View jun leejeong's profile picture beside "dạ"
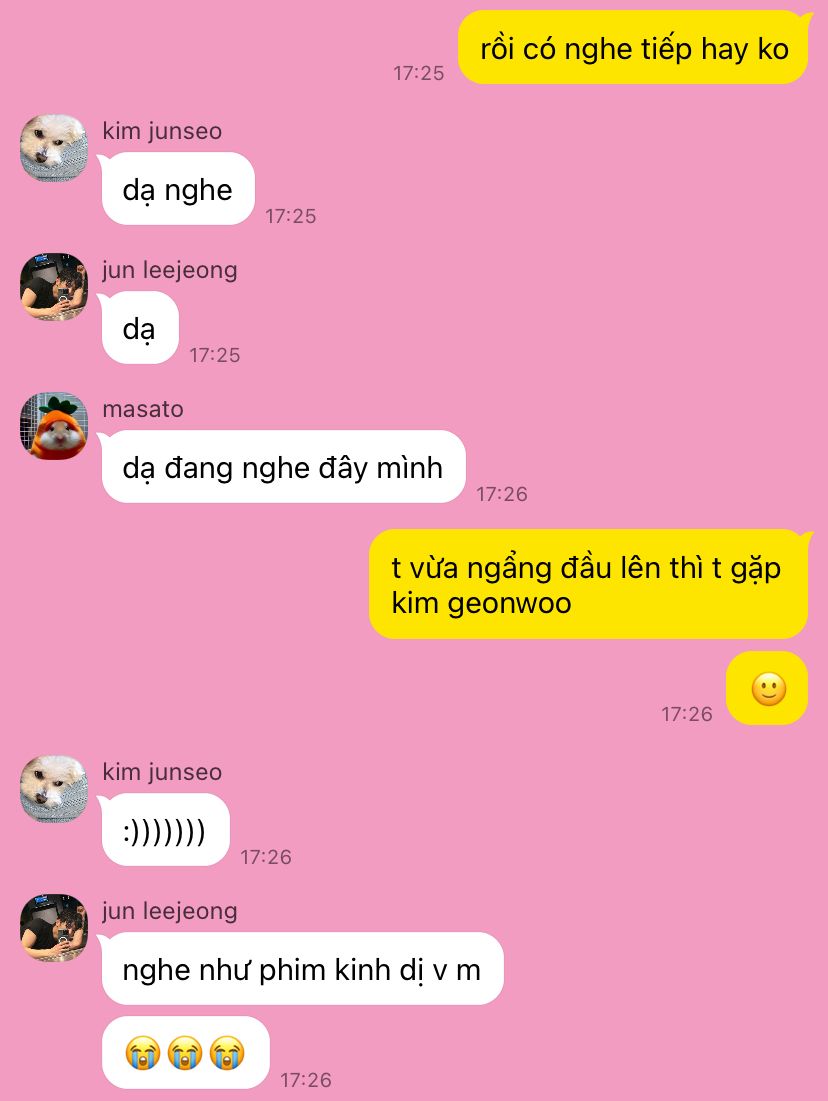The width and height of the screenshot is (828, 1101). [54, 287]
